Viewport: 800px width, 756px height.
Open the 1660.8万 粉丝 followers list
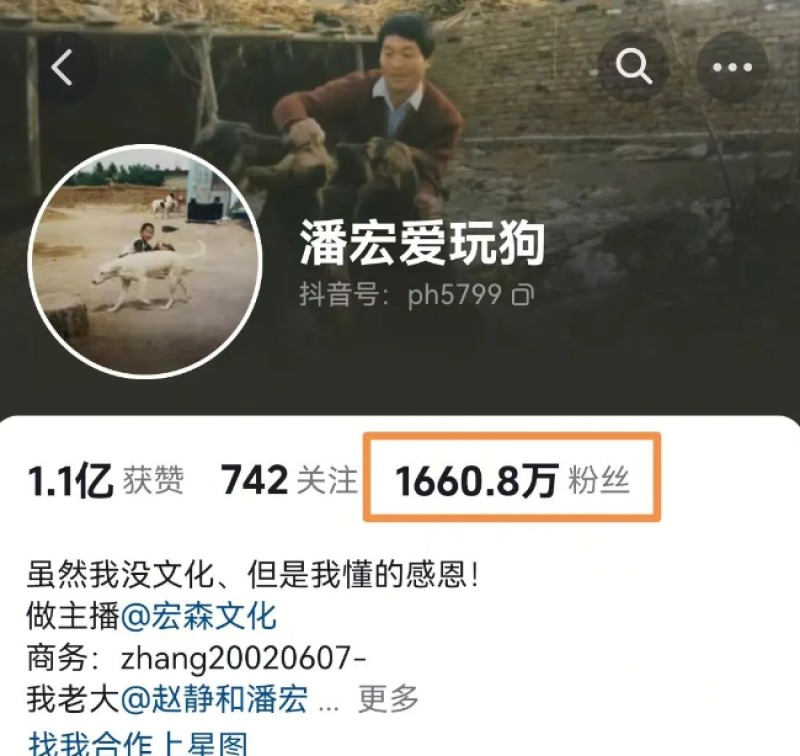click(512, 482)
